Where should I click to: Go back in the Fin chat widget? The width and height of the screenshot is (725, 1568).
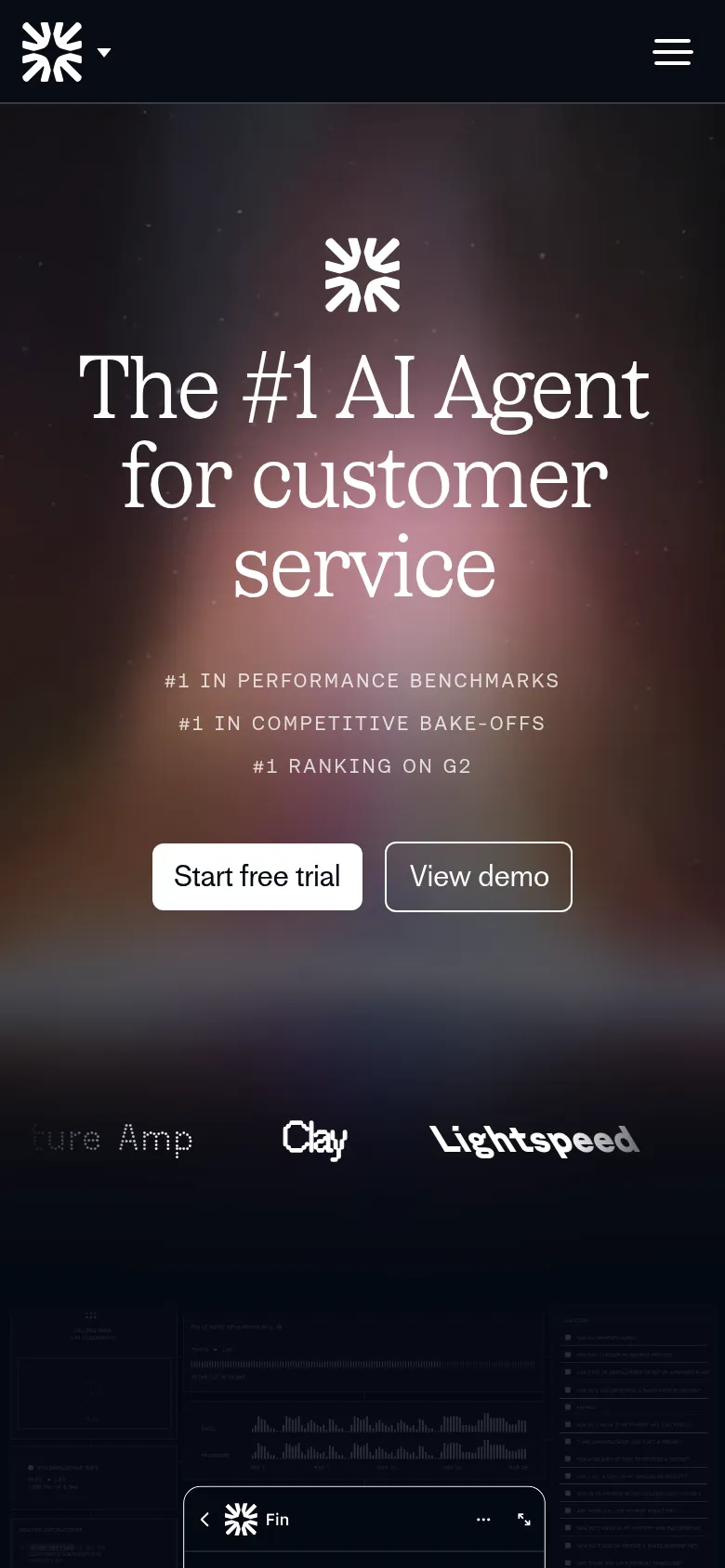(205, 1519)
